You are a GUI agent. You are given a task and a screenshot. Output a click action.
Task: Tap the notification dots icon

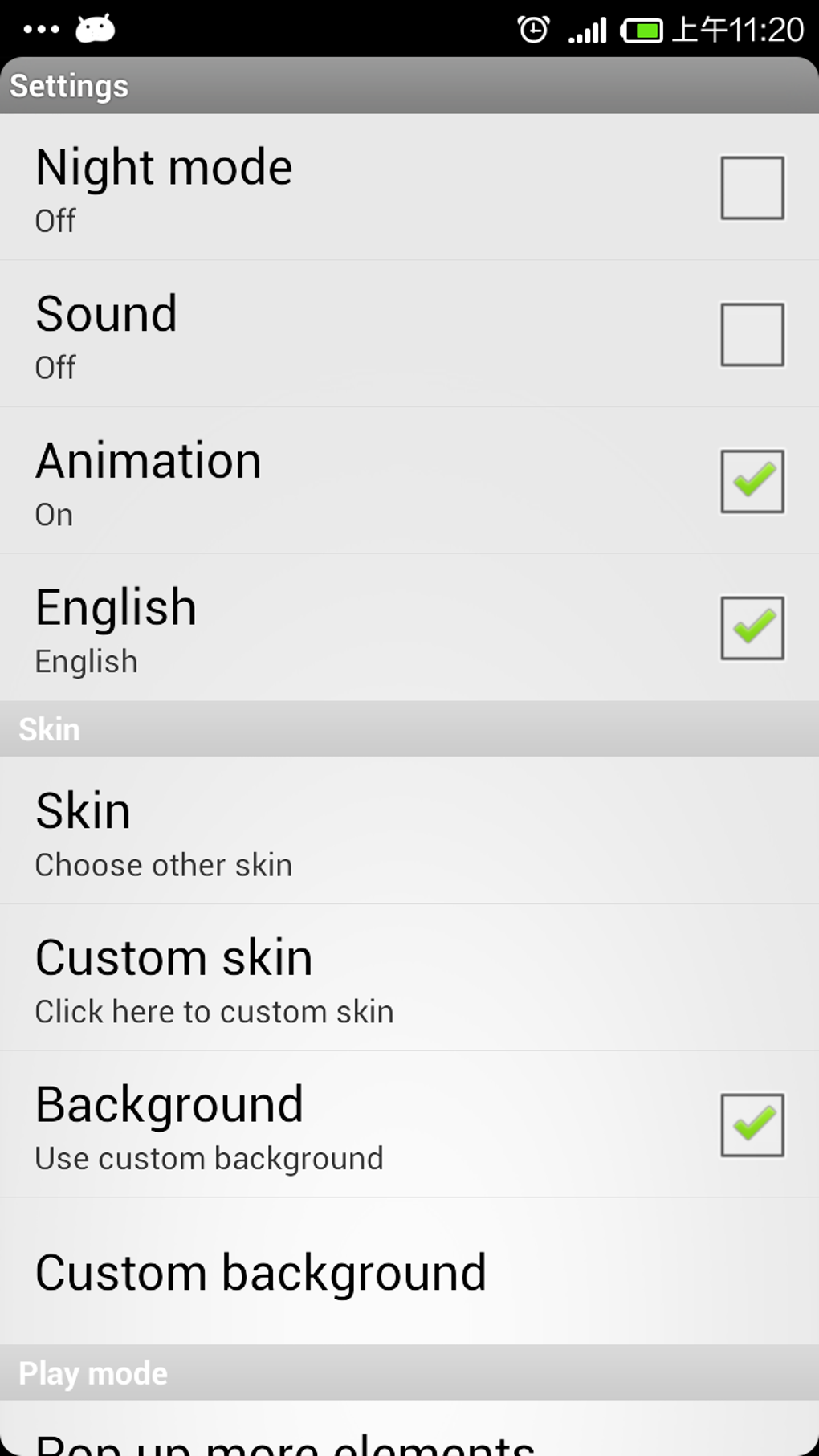coord(40,27)
